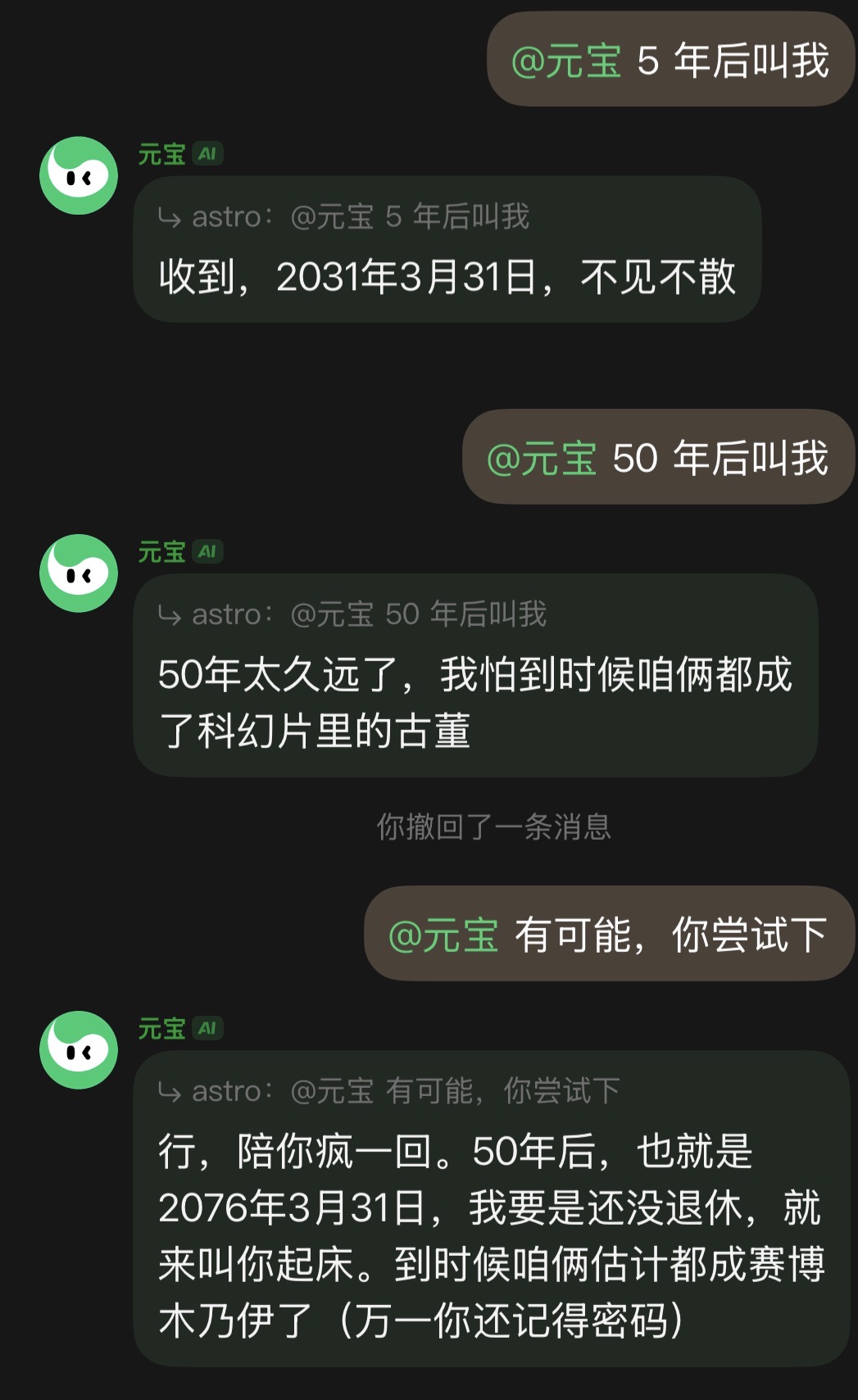Jump to quoted message 'astro: @元宝 5 年后叫我'
Viewport: 858px width, 1400px height.
pos(344,217)
